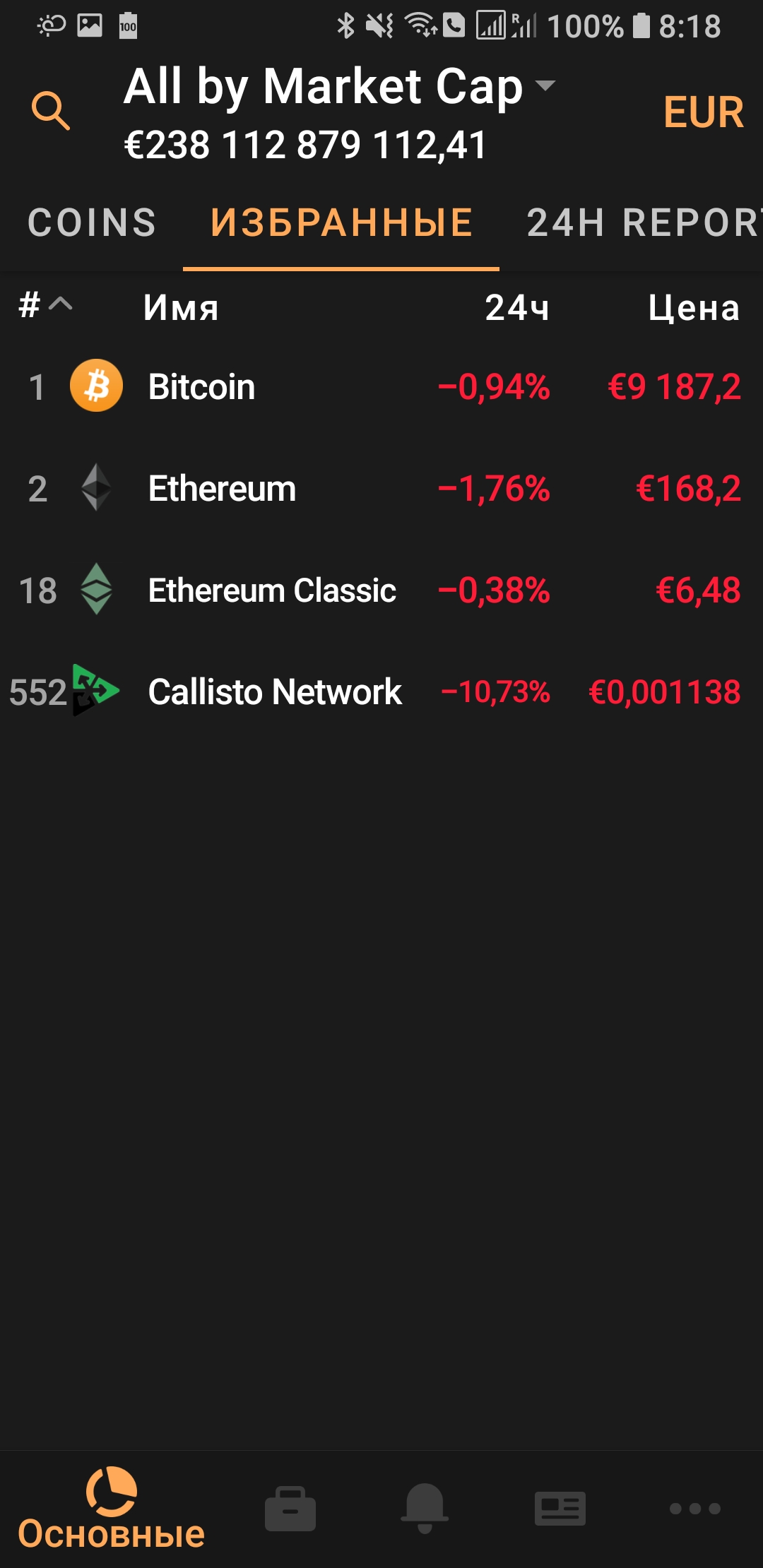
Task: Select the ИЗБРАННЫЕ tab
Action: [341, 222]
